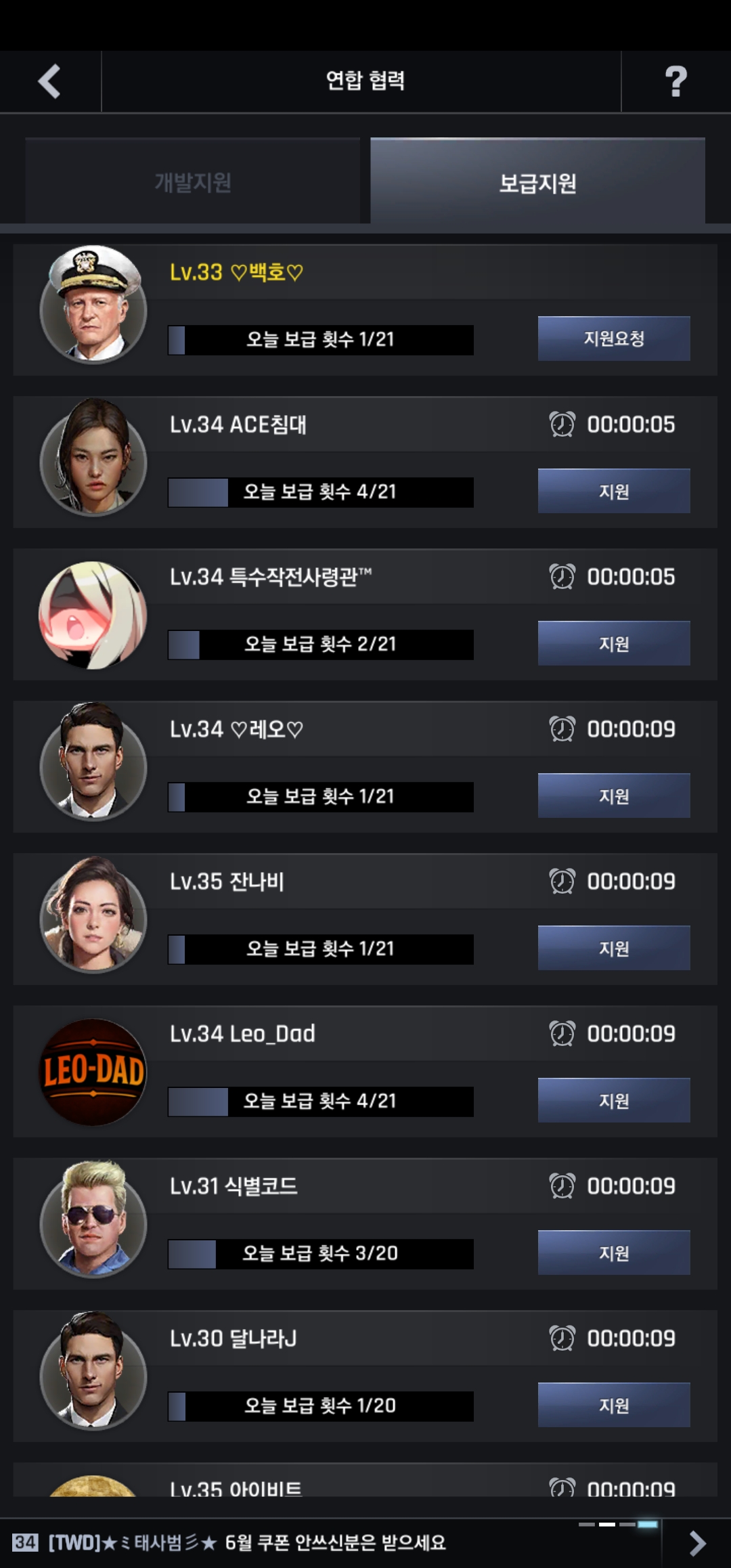Tap 지원 button for ♡레오♡
731x1568 pixels.
pos(614,796)
